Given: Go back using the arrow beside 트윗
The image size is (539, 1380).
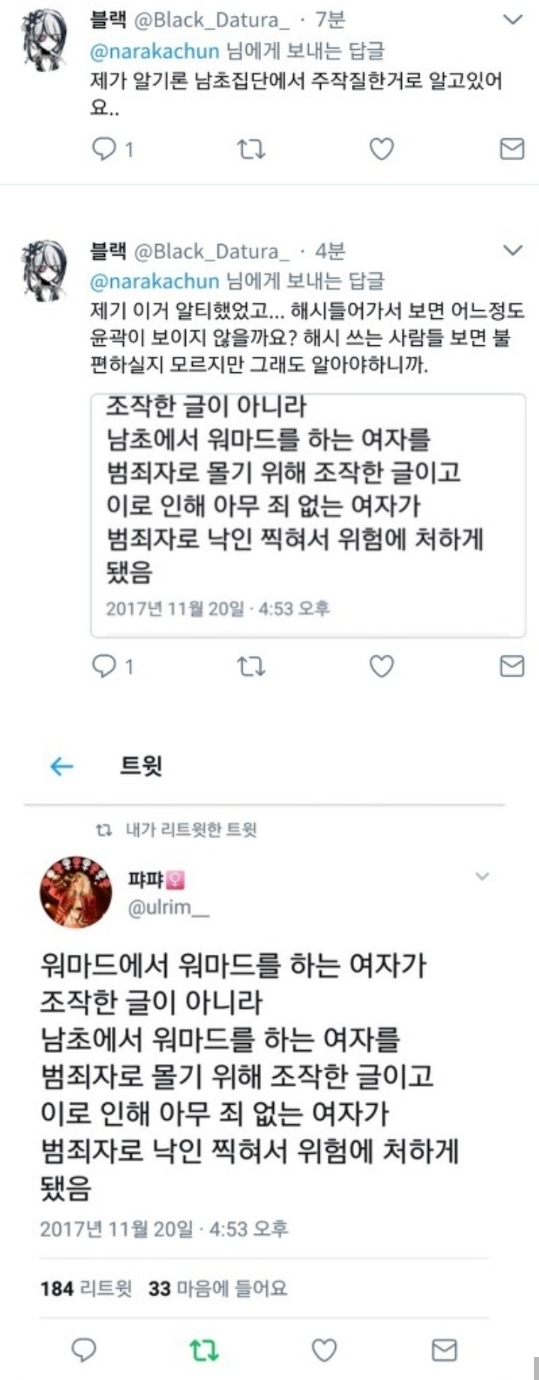Looking at the screenshot, I should (x=62, y=767).
